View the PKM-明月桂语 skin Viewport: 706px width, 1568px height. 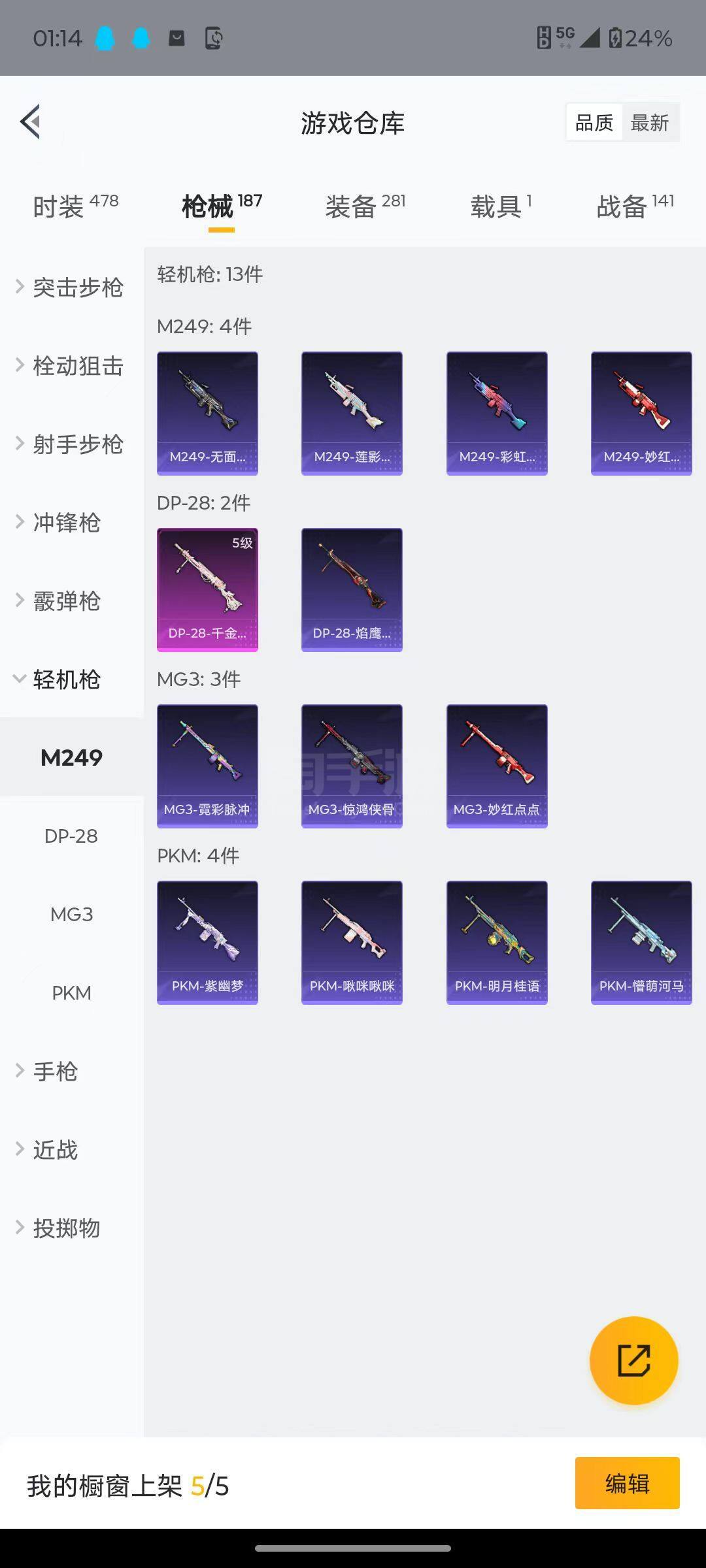tap(497, 942)
